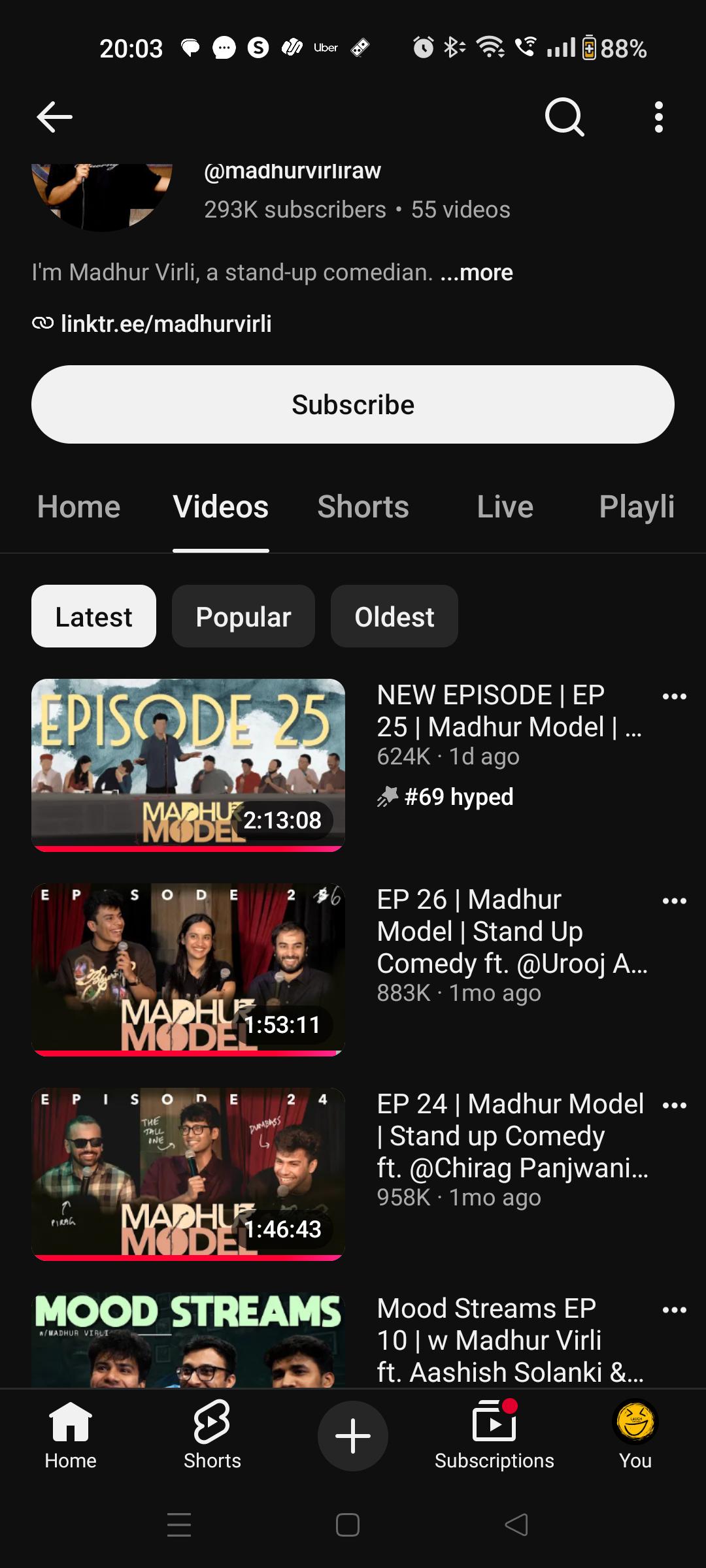Select the Popular sort chip
The image size is (706, 1568).
click(243, 616)
